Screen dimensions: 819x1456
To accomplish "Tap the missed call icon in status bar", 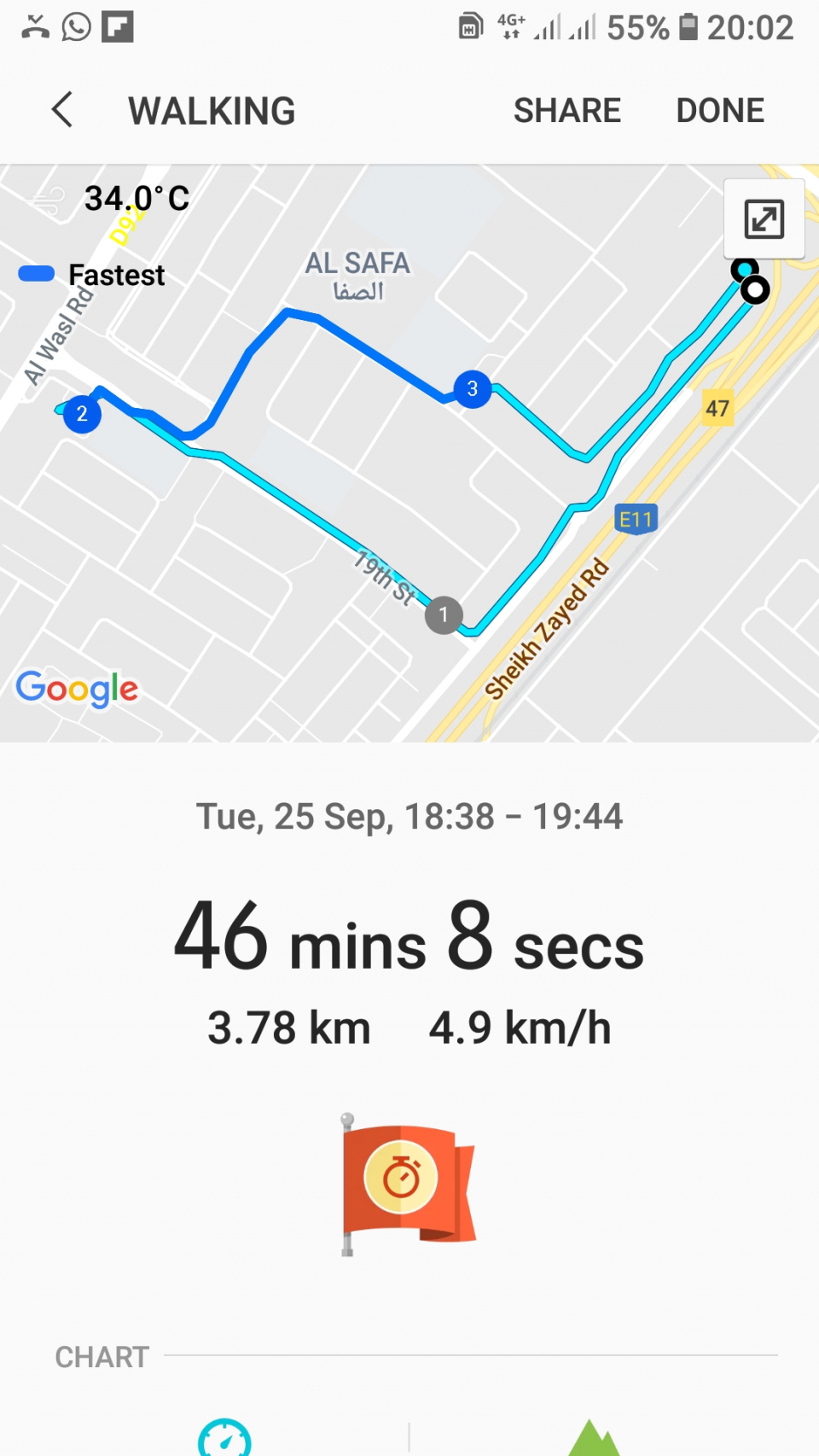I will (34, 26).
